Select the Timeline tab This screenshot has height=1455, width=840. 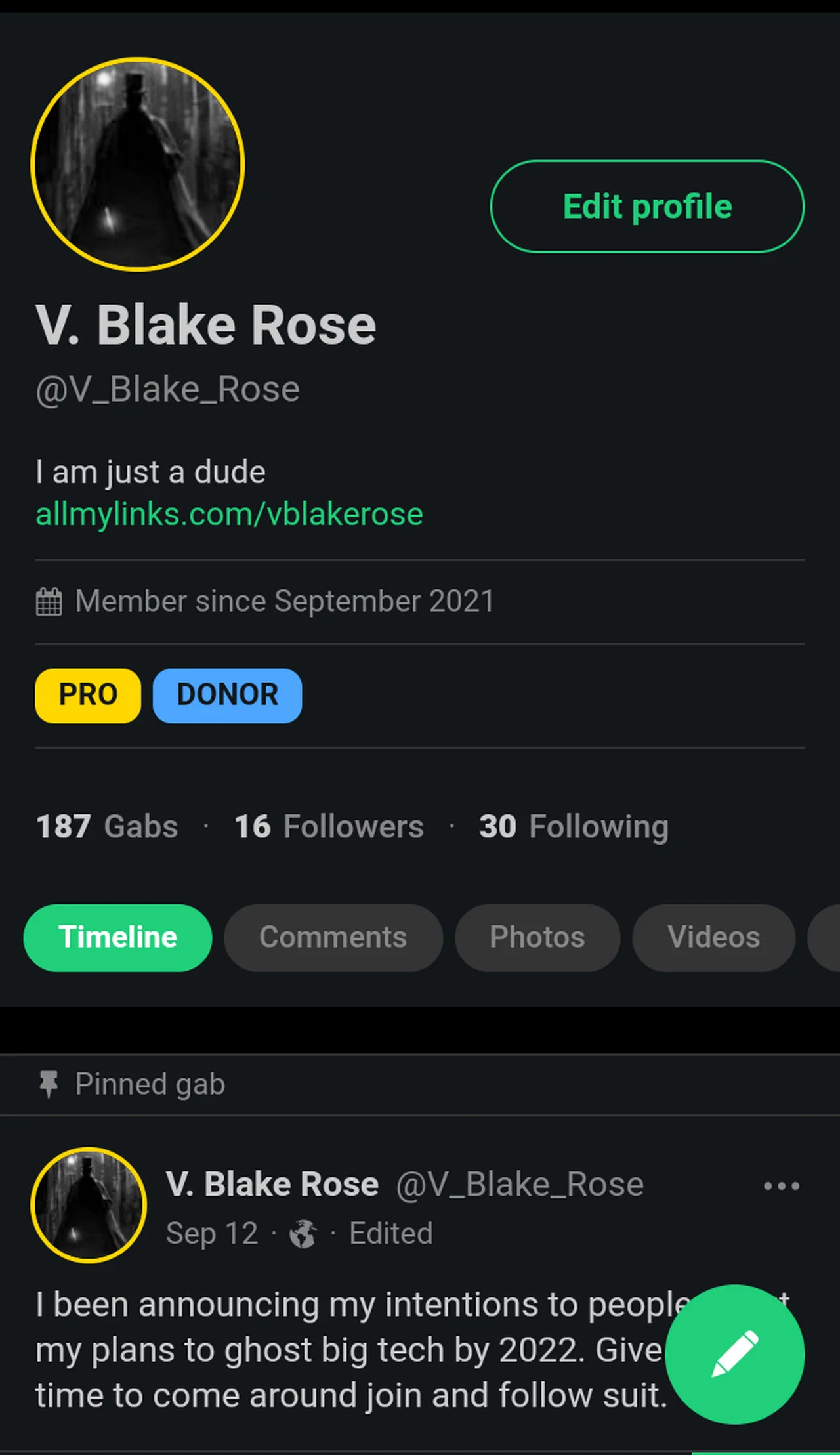click(x=117, y=937)
